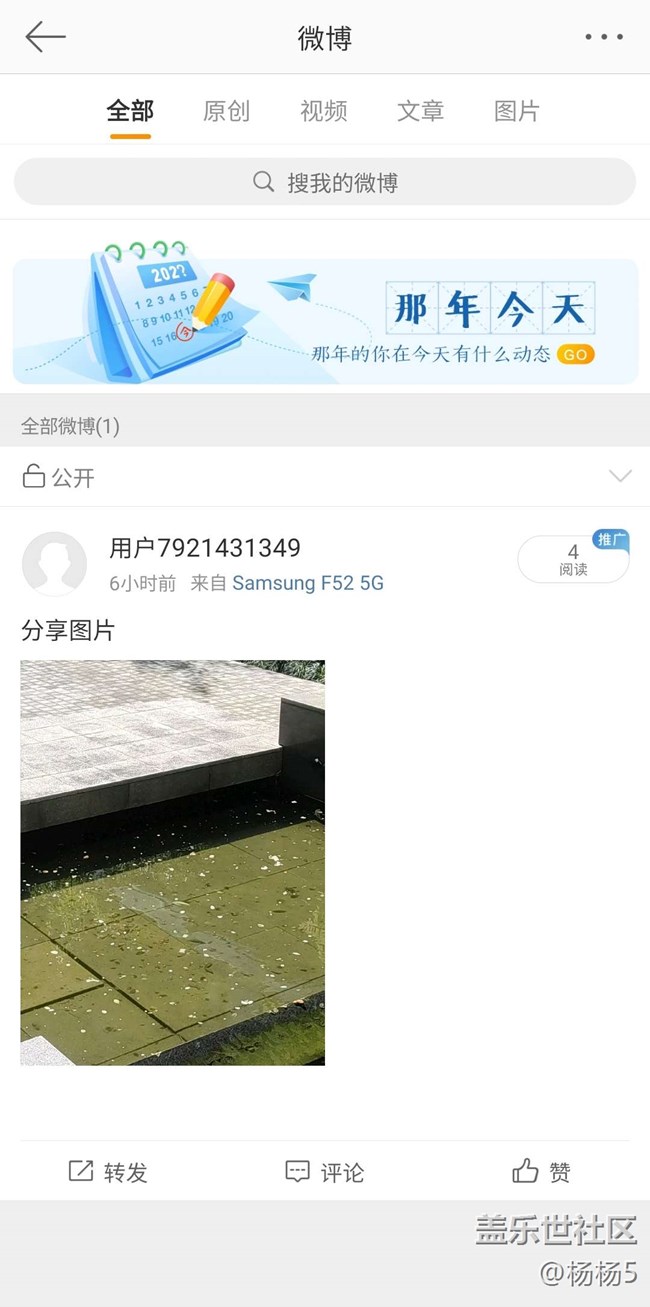Open the Samsung F52 5G source link
The height and width of the screenshot is (1307, 650).
tap(308, 583)
